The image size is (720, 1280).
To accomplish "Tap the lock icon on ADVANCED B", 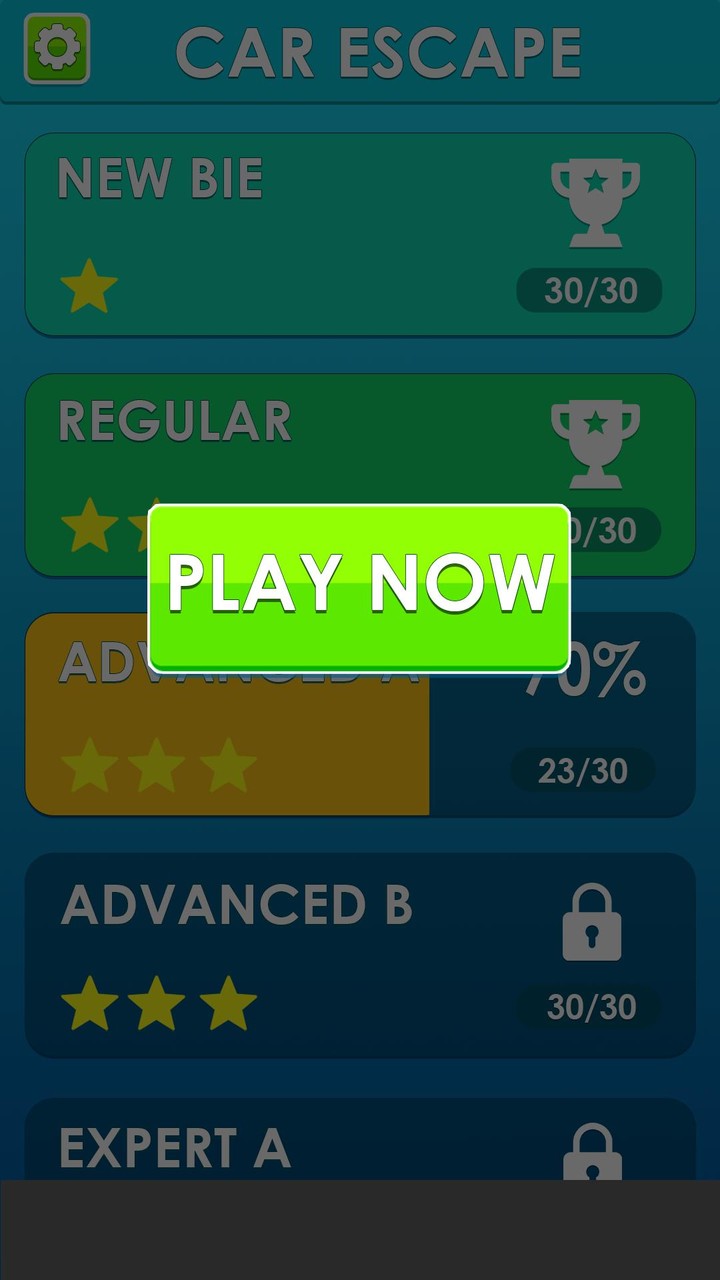I will click(x=592, y=923).
